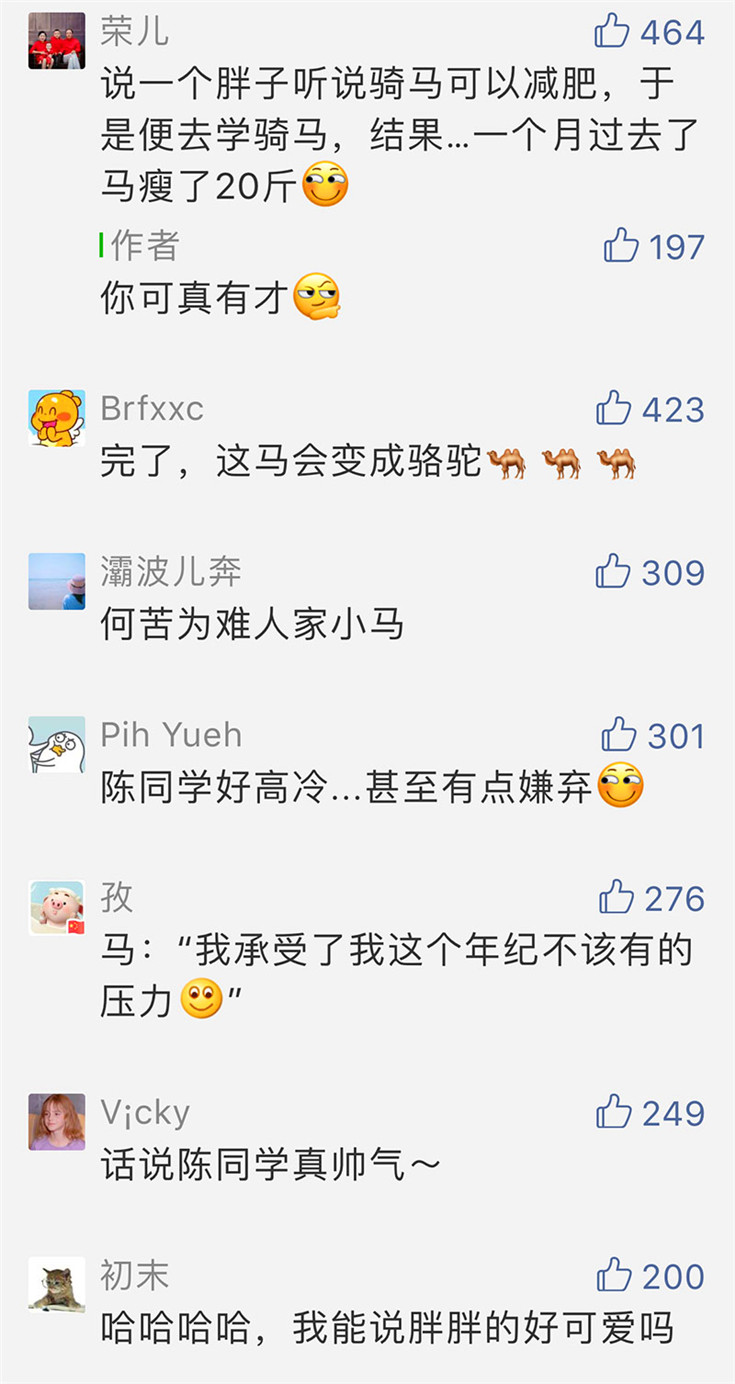The image size is (735, 1384).
Task: Like 荣儿's comment about horse riding
Action: tap(613, 31)
